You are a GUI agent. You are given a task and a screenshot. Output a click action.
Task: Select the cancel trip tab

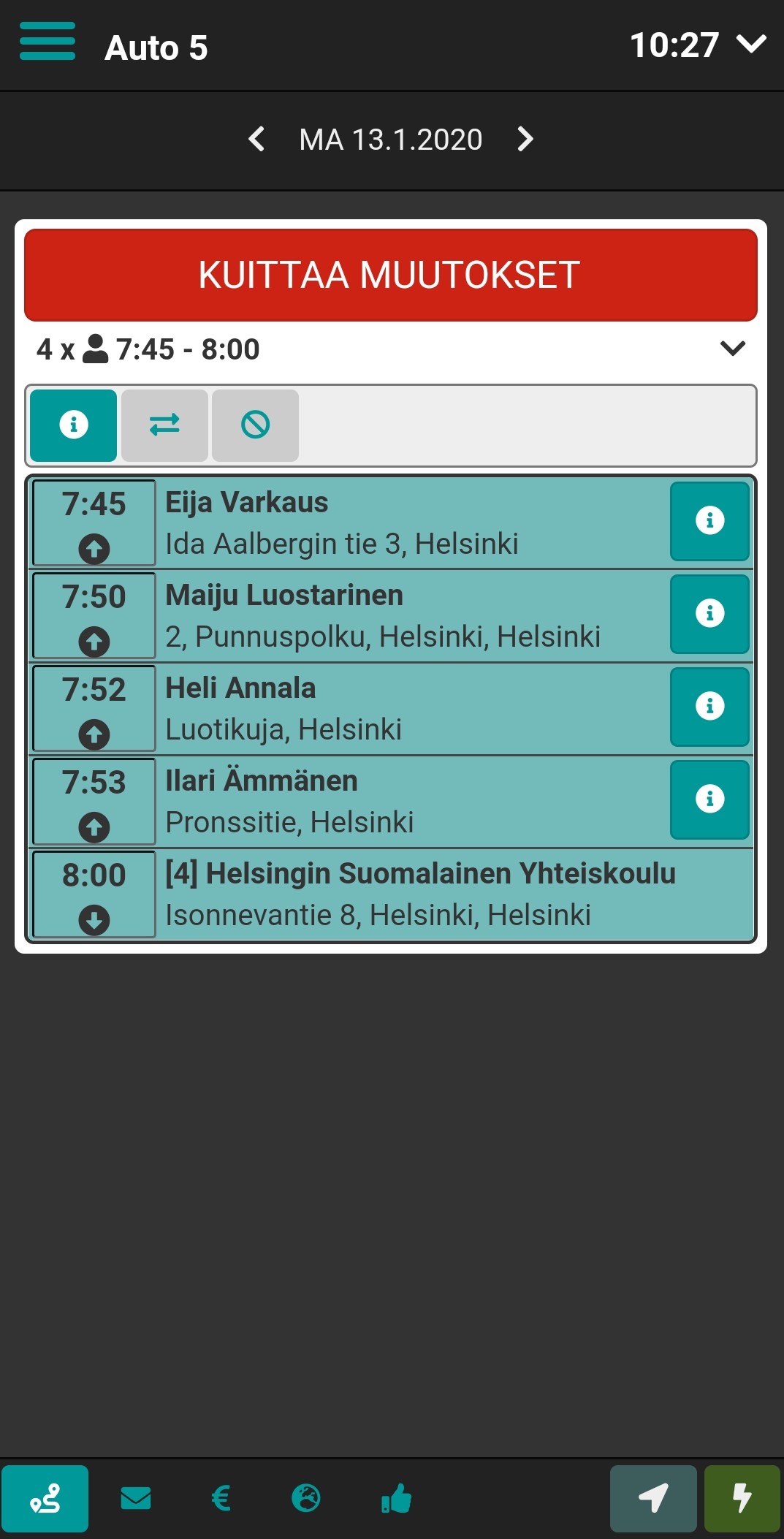click(x=255, y=425)
